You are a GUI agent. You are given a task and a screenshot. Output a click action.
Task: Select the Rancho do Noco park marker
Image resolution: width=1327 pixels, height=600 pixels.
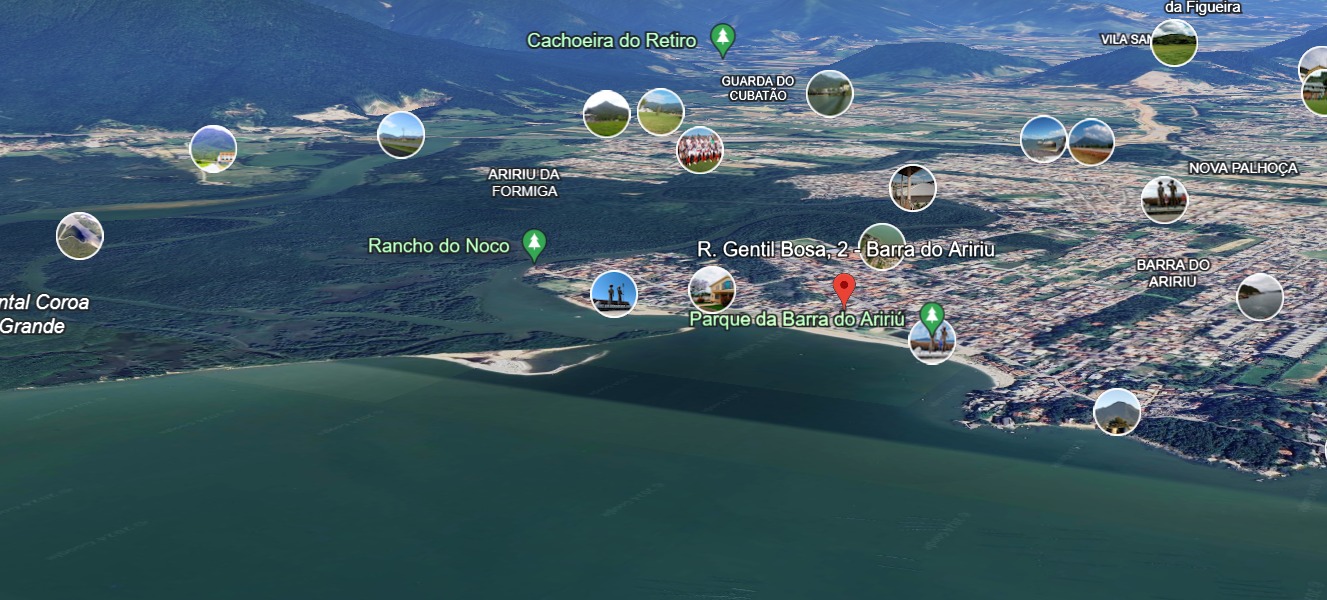pos(535,244)
